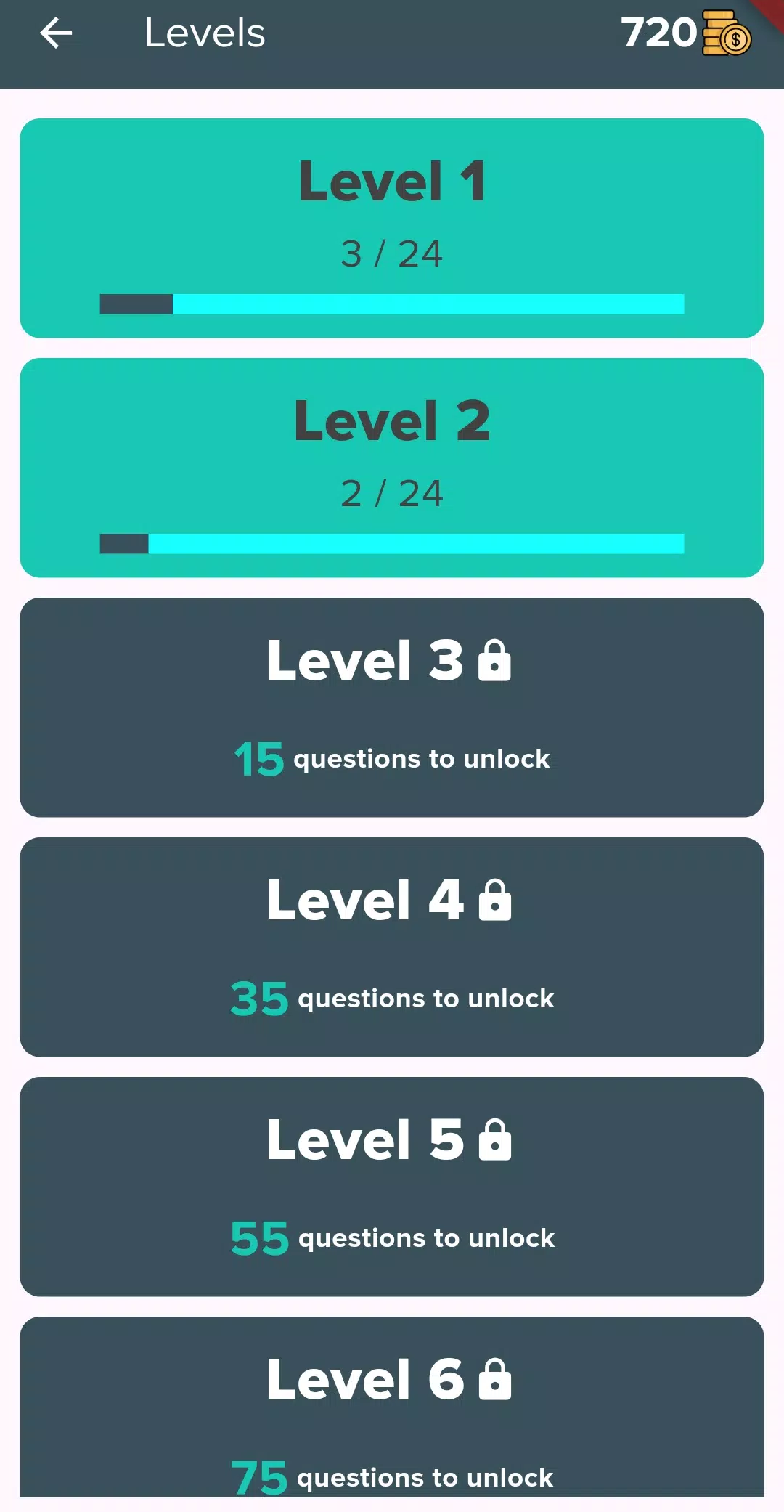The height and width of the screenshot is (1512, 784).
Task: Open the Level 2 card
Action: pos(392,468)
